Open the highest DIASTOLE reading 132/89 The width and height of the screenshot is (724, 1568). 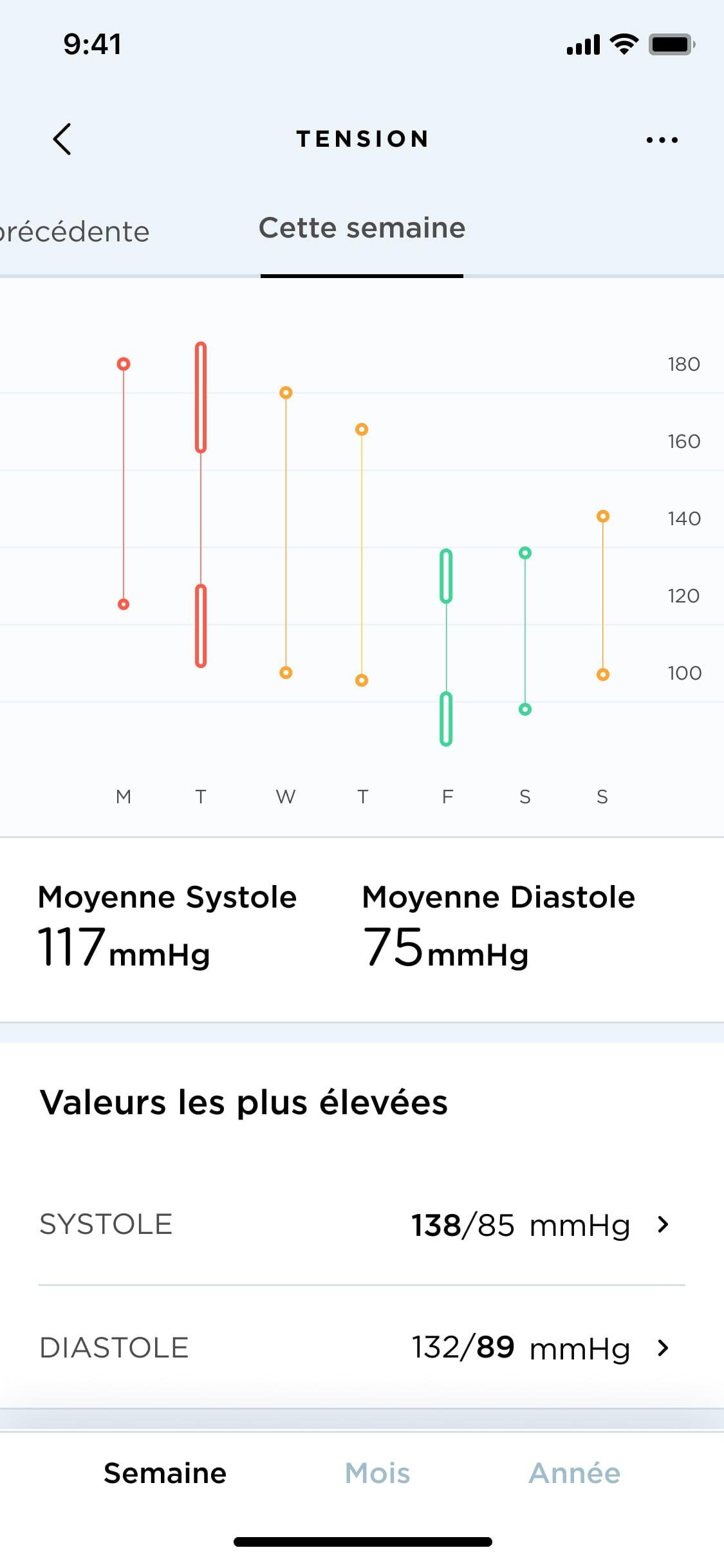(x=362, y=1347)
